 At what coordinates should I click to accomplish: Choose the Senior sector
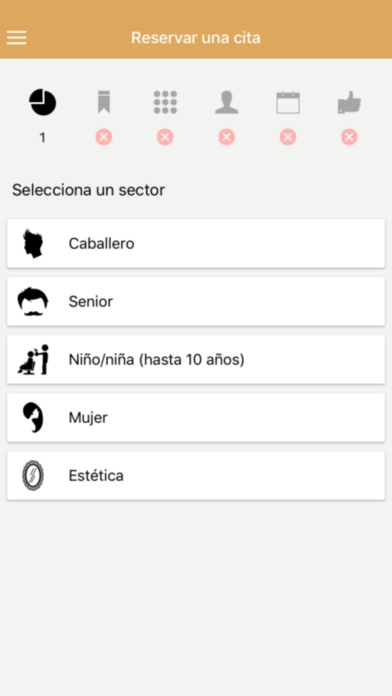196,301
